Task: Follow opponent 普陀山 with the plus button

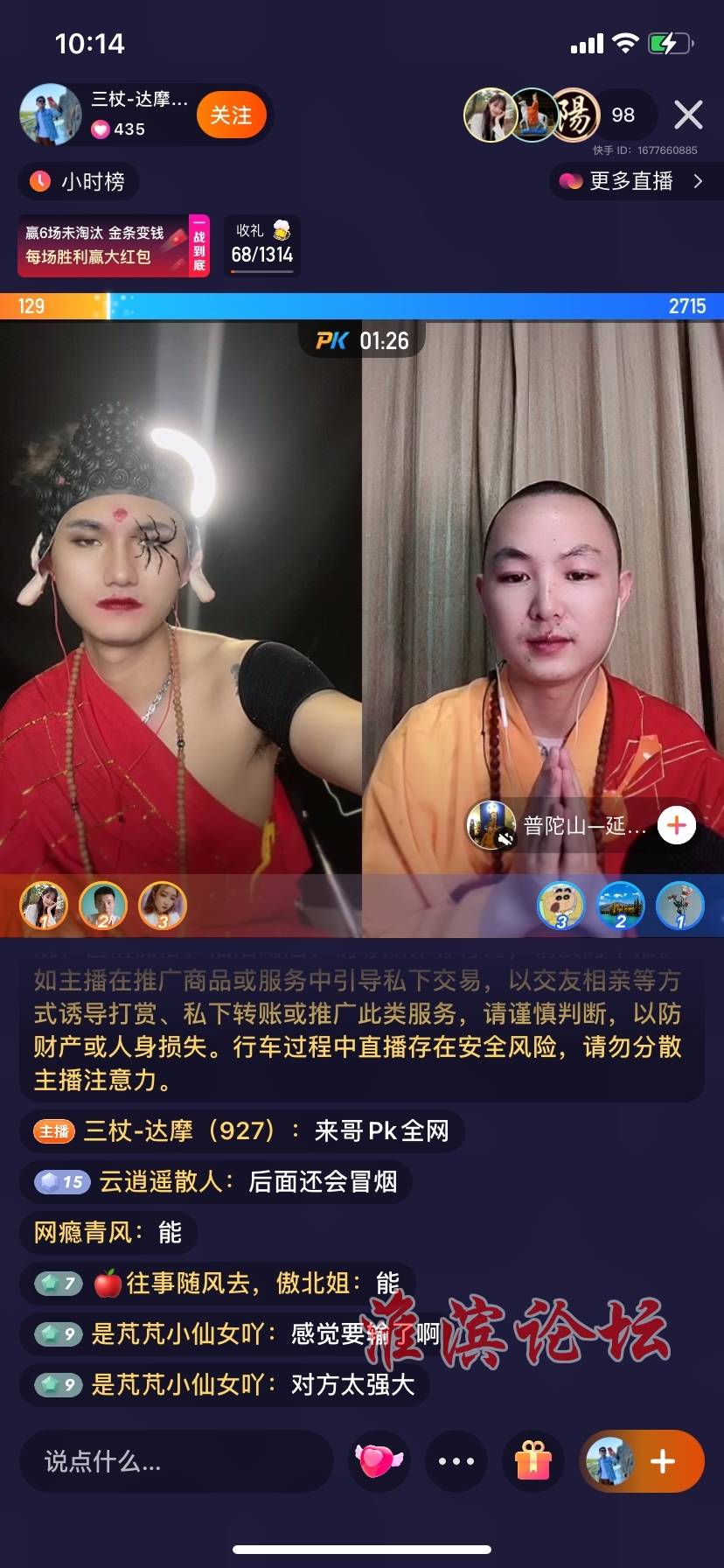Action: tap(676, 825)
